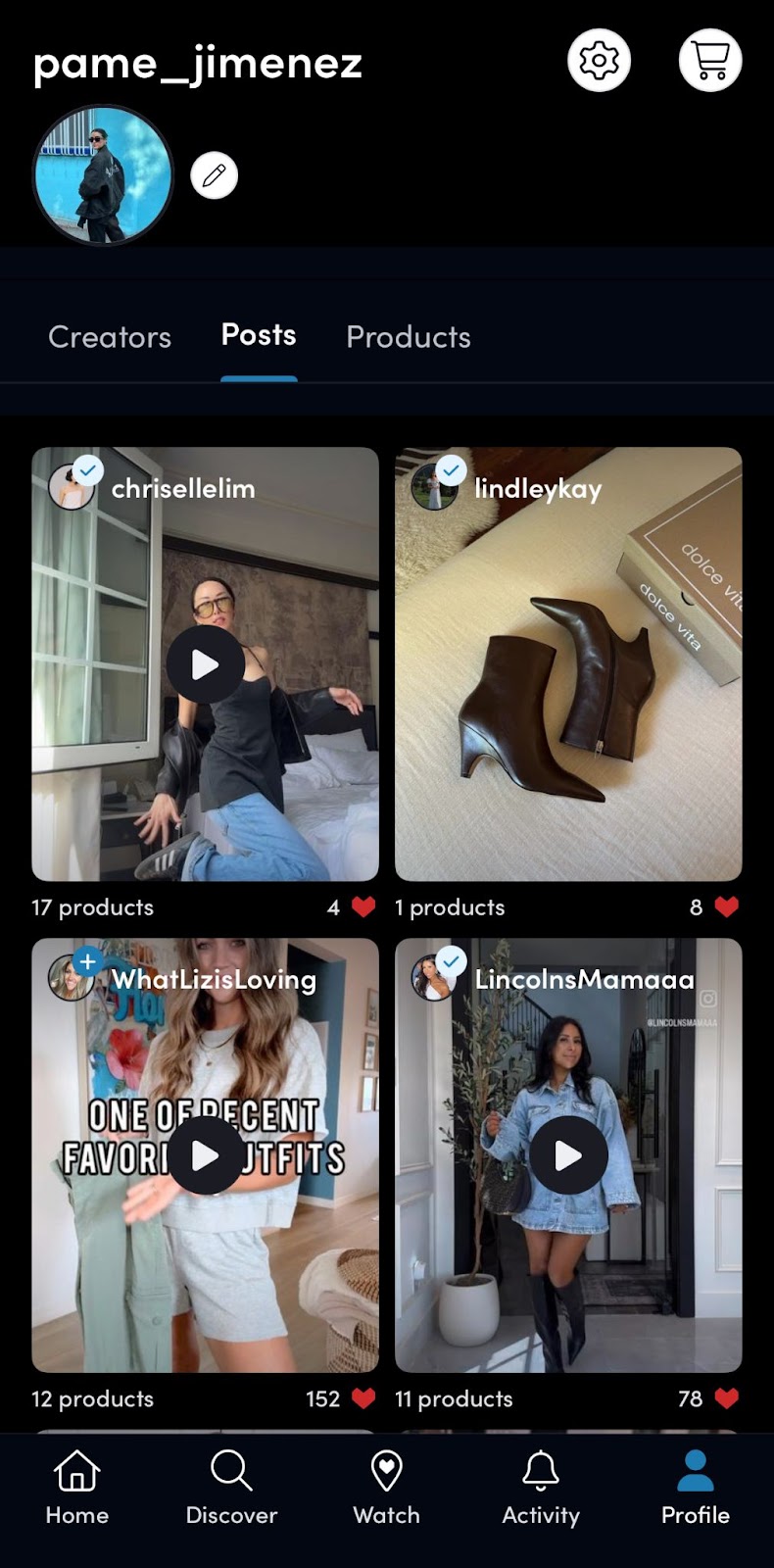Viewport: 774px width, 1568px height.
Task: Like chrisellelim's post with 4 hearts
Action: 363,907
